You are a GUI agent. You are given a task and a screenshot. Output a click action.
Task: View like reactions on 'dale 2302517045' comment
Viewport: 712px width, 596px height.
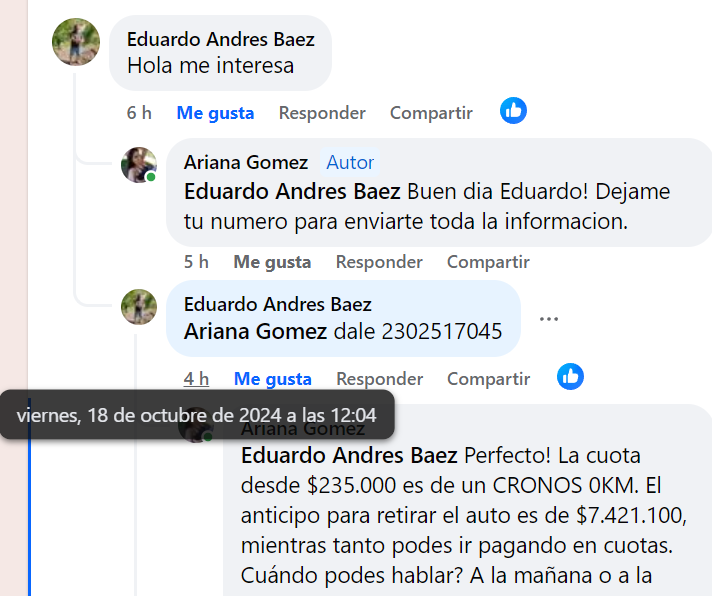571,377
